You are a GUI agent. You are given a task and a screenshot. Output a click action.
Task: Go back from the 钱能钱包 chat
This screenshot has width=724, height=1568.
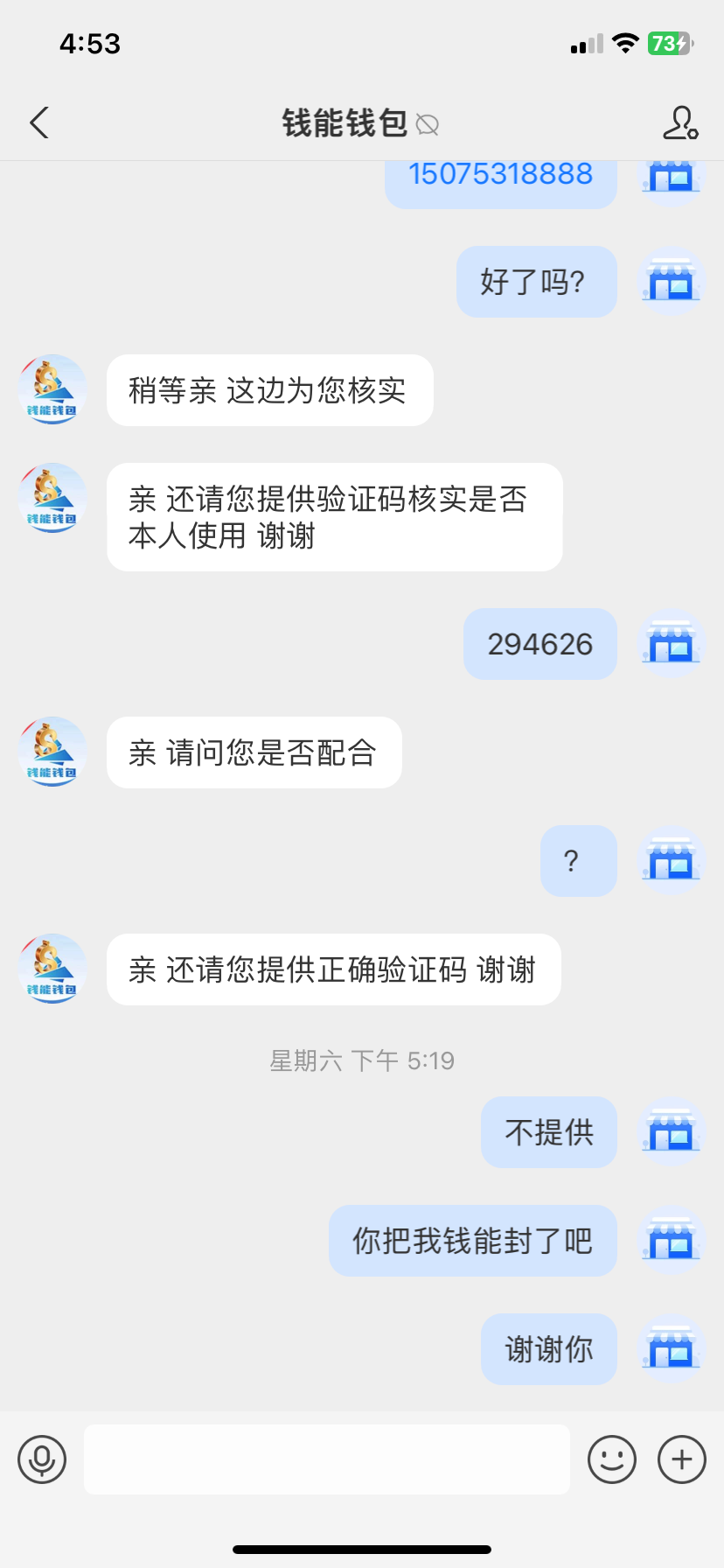(39, 123)
